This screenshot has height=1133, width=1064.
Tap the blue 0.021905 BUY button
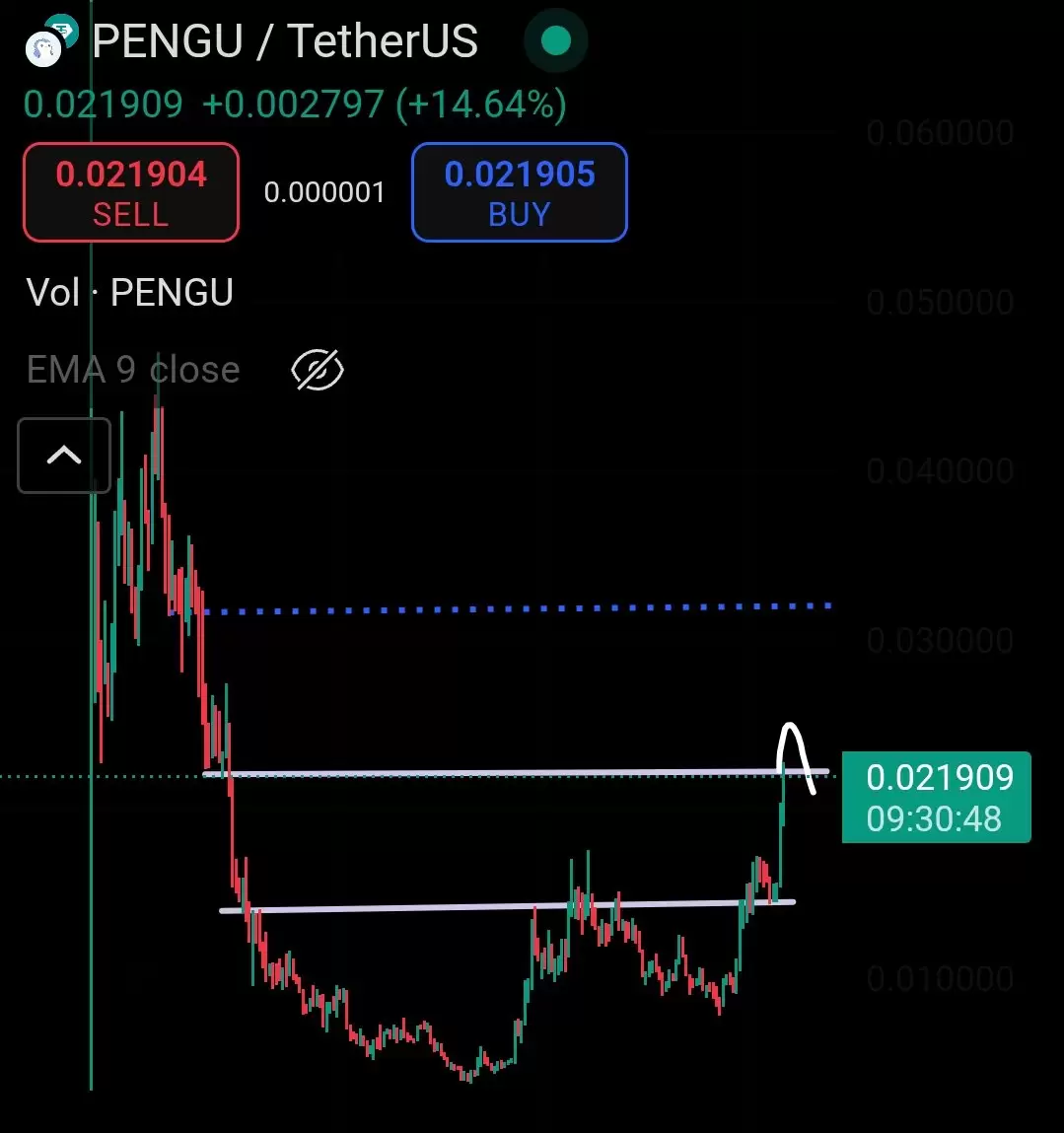[520, 192]
